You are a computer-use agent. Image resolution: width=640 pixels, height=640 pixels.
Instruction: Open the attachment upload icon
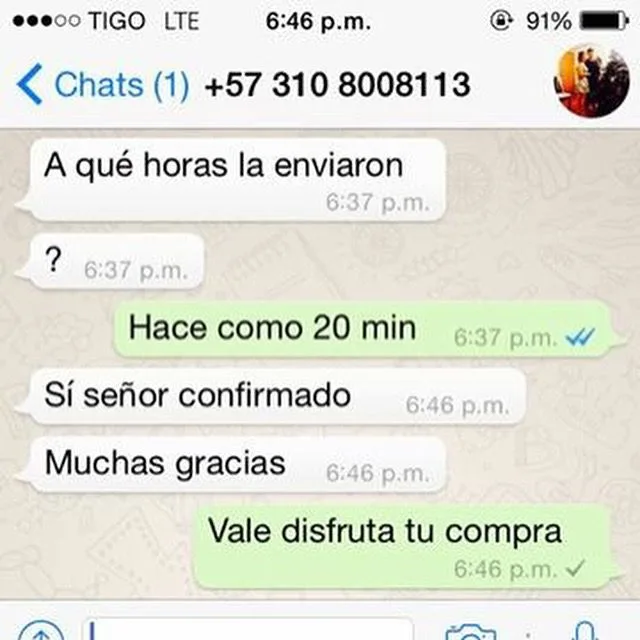[x=38, y=632]
